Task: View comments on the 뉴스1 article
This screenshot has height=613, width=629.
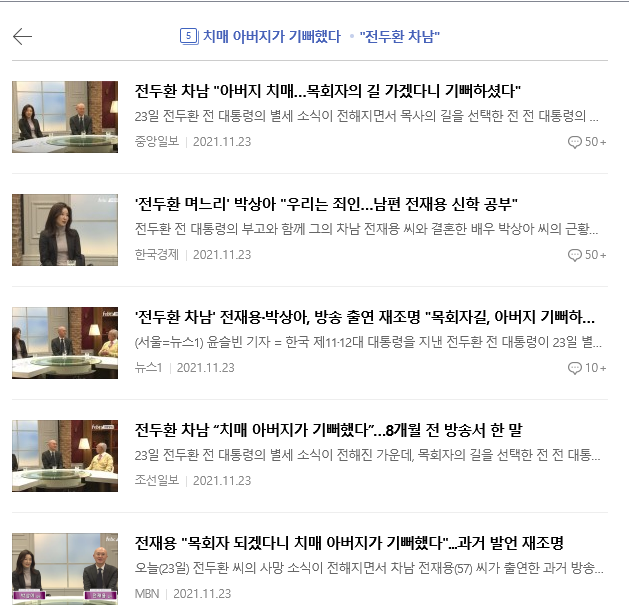Action: coord(587,368)
